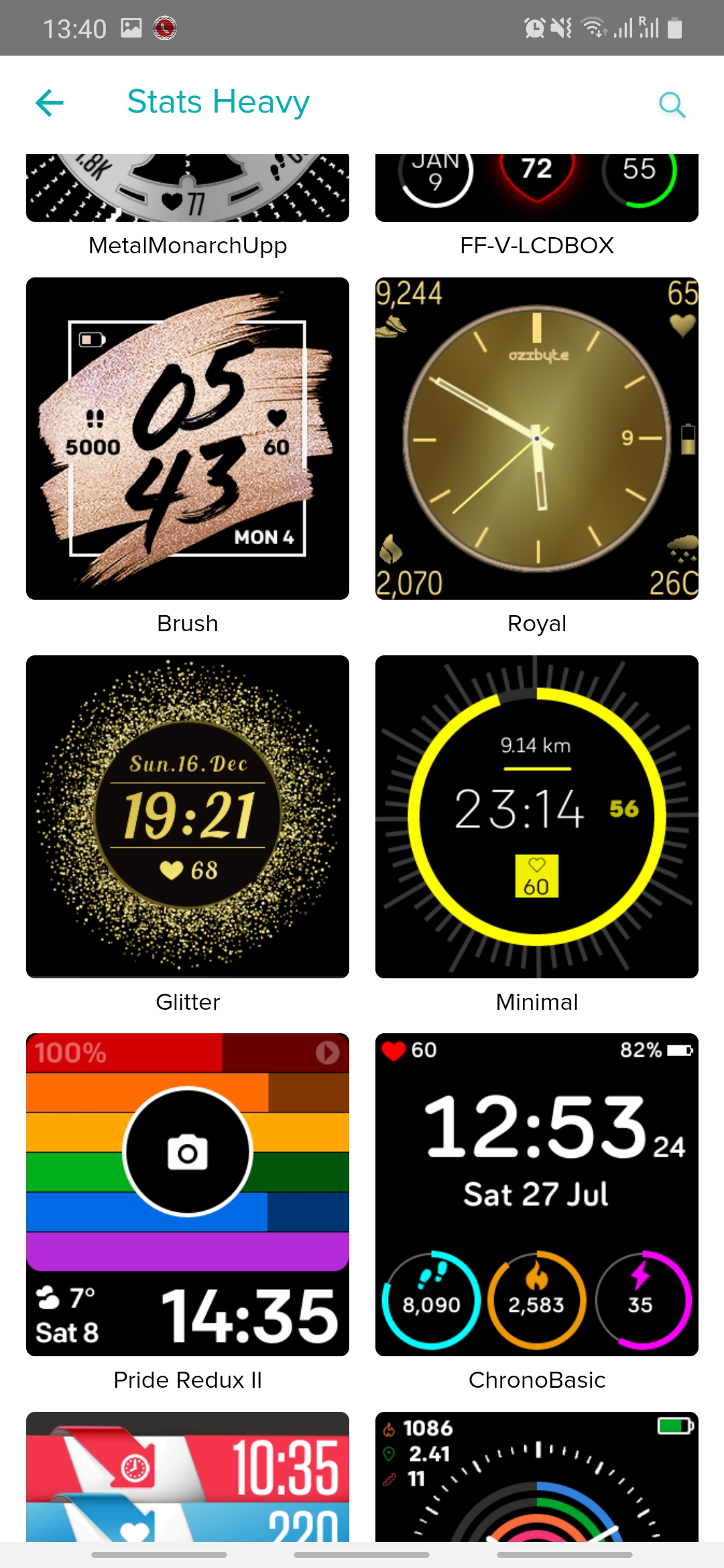Open the Brush clock face
This screenshot has height=1568, width=724.
pos(188,438)
